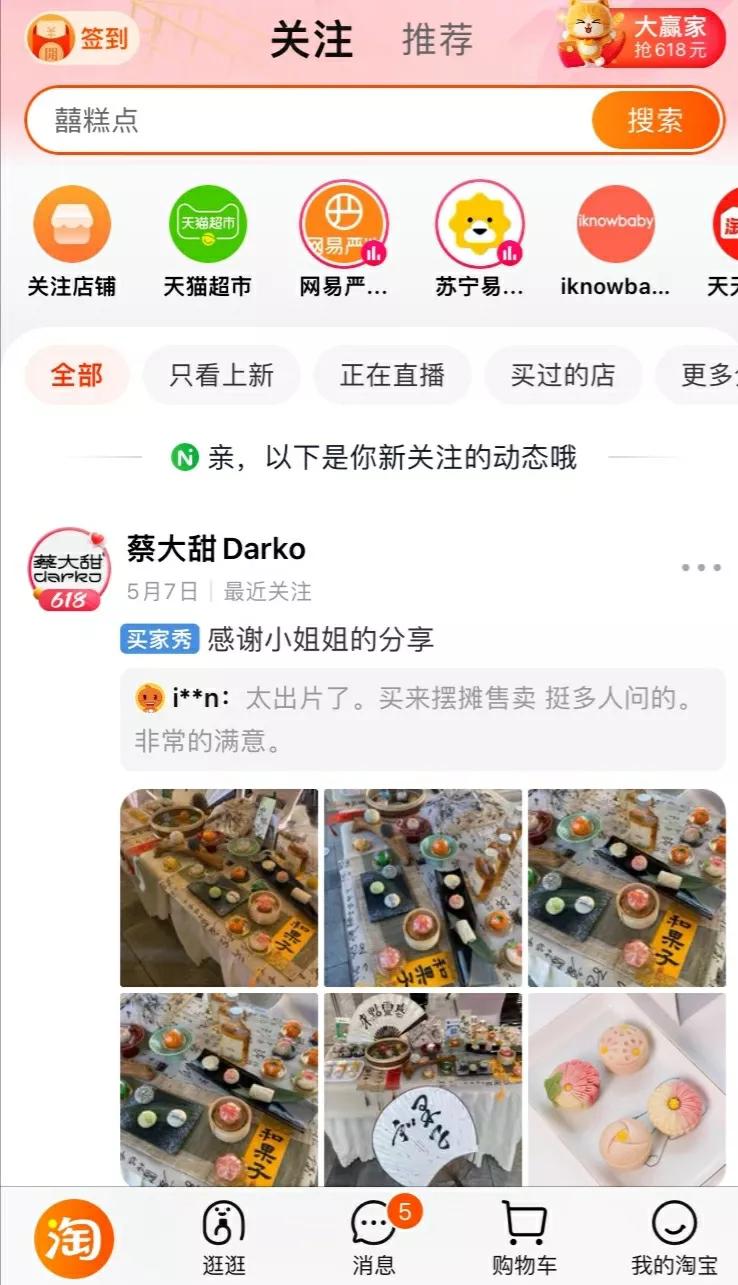Stay on the 关注 tab

pyautogui.click(x=314, y=42)
